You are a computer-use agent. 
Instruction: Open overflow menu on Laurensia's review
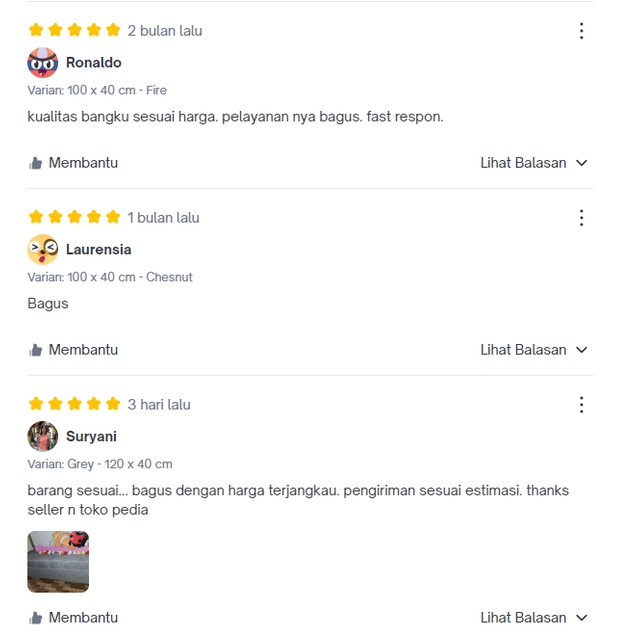[x=581, y=218]
